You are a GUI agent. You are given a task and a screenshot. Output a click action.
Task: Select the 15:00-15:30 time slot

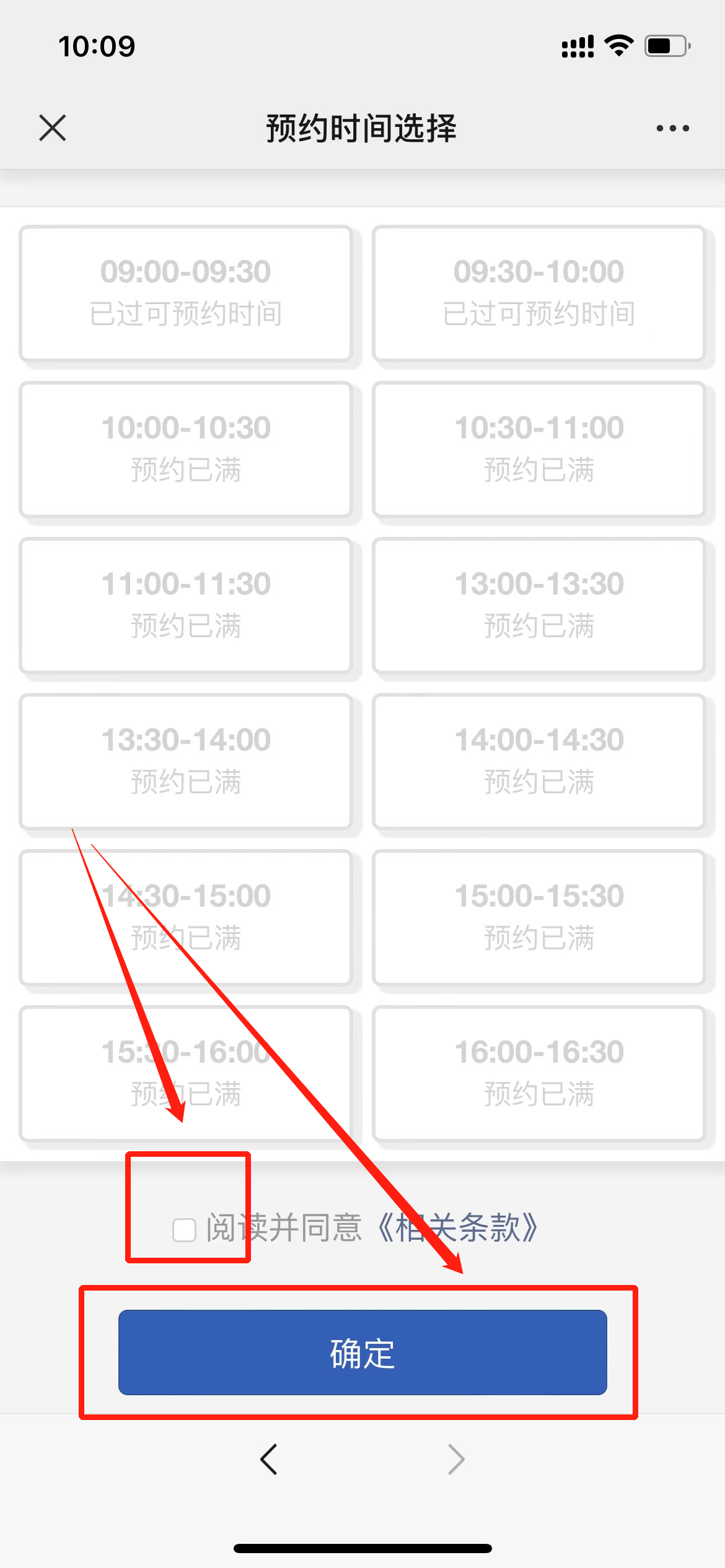coord(538,917)
